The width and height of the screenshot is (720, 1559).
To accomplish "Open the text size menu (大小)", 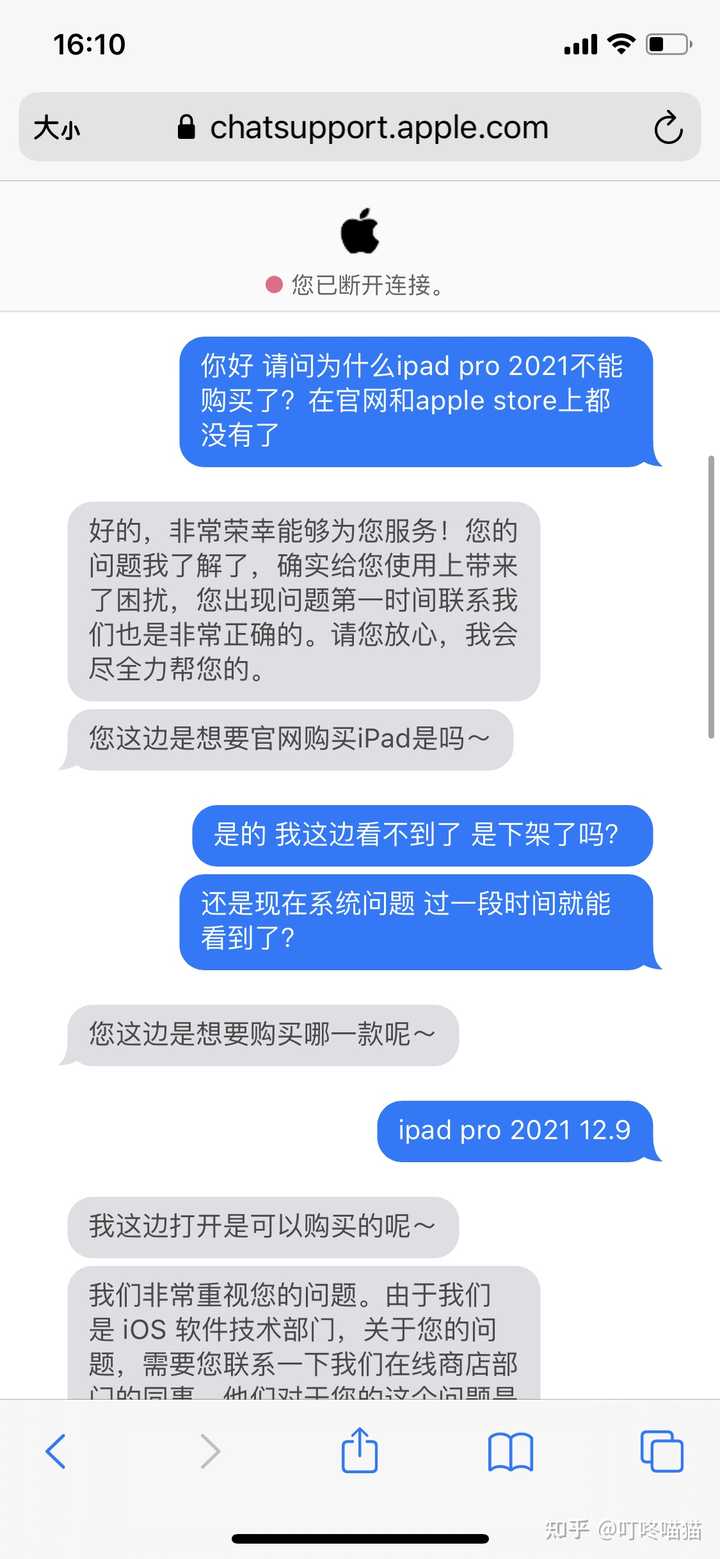I will tap(57, 128).
